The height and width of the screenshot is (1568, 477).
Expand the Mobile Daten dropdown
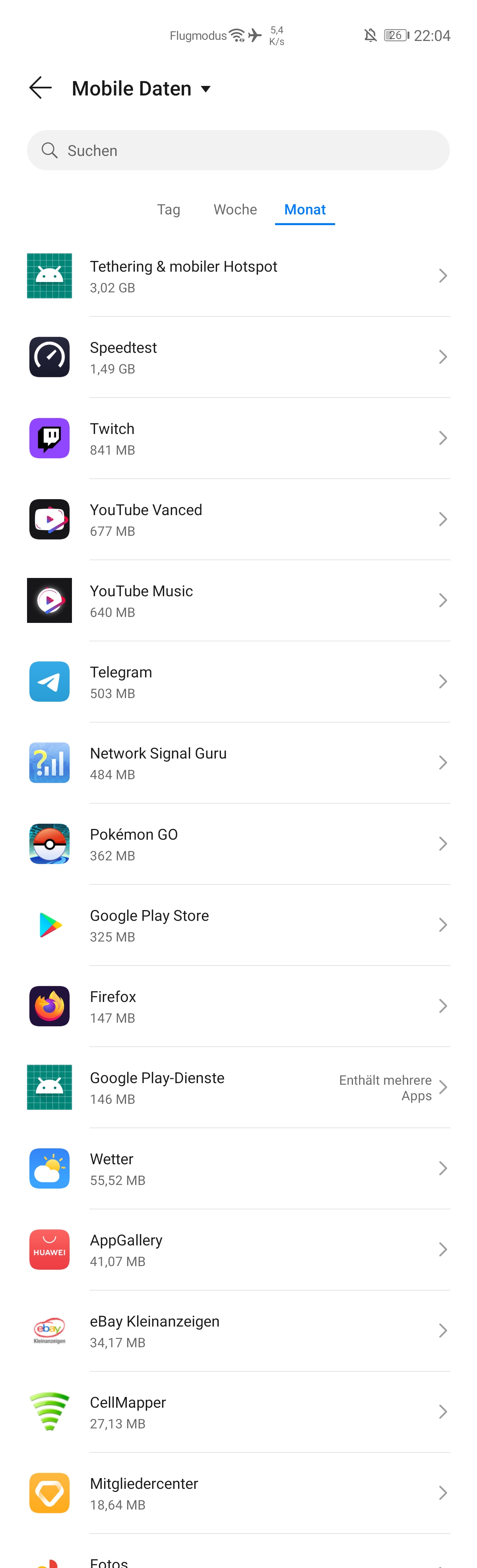(x=206, y=89)
